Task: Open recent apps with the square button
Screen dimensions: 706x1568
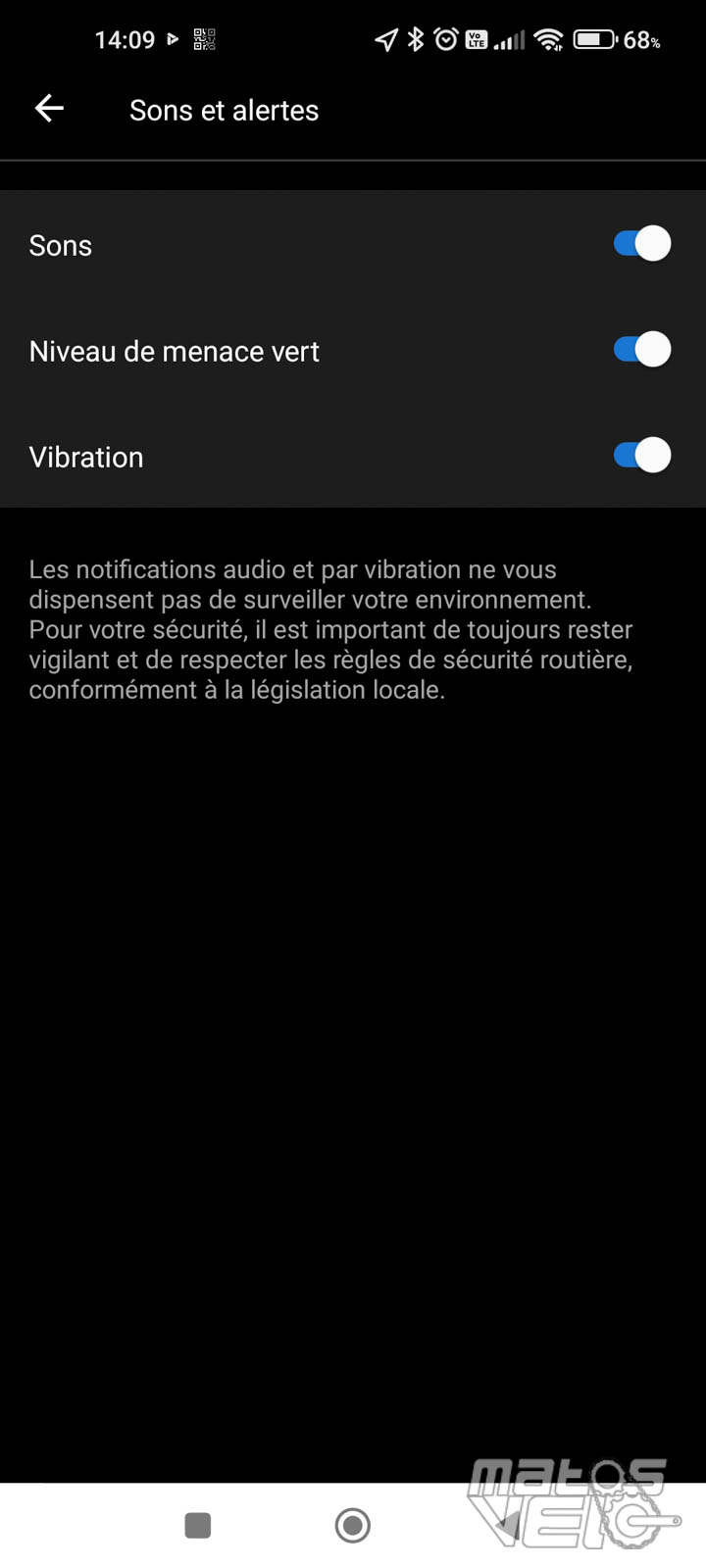Action: coord(198,1525)
